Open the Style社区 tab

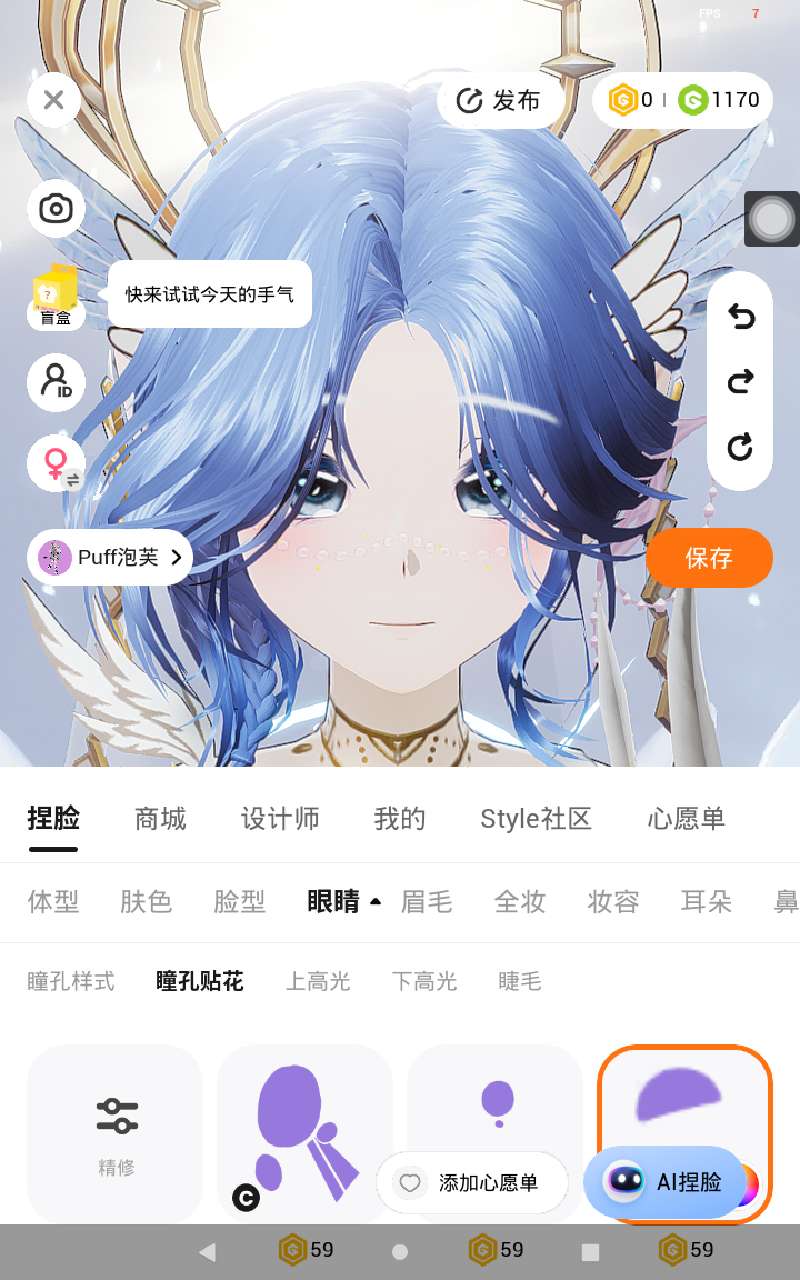tap(536, 819)
